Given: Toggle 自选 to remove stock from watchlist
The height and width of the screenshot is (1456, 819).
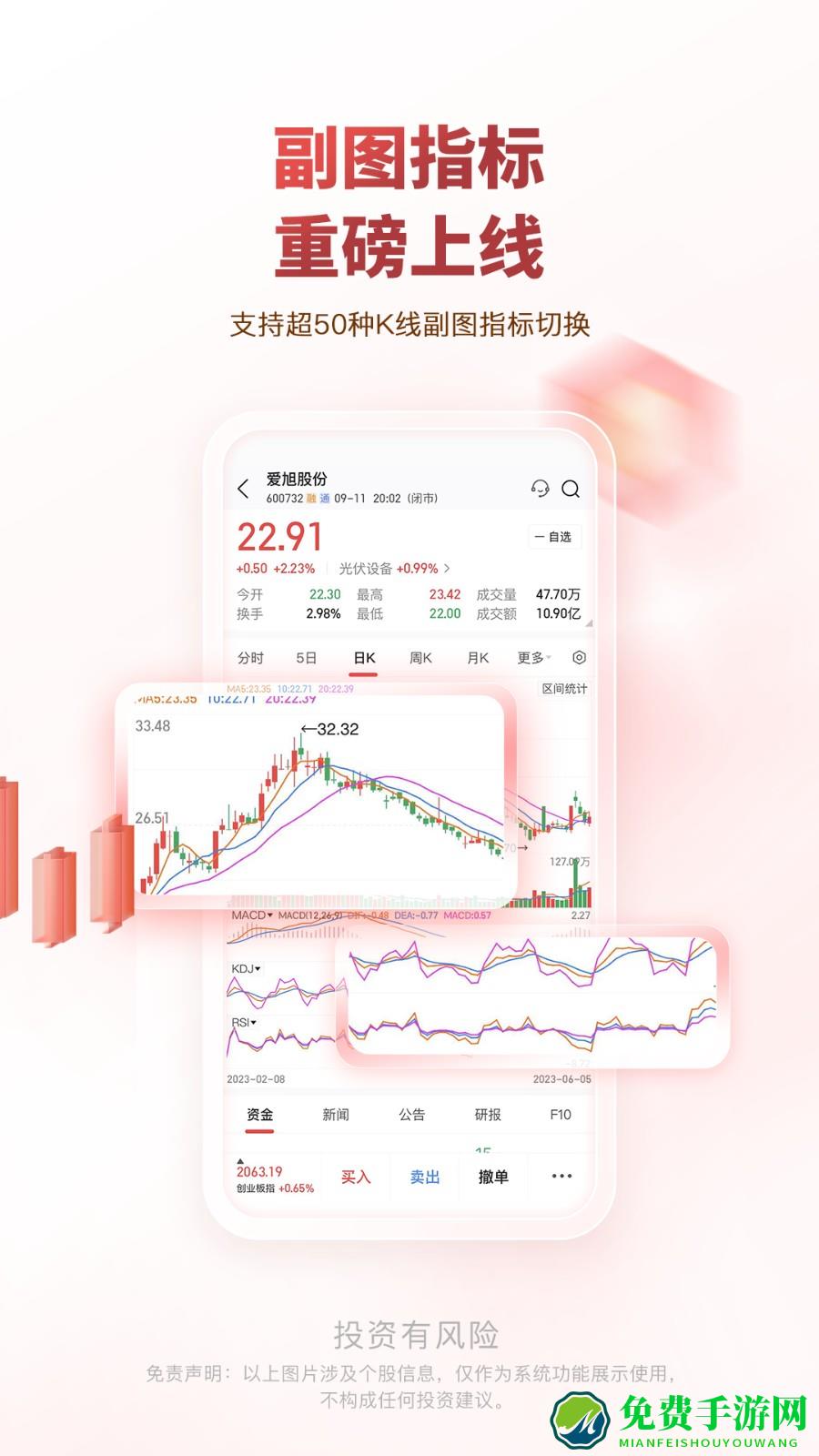Looking at the screenshot, I should tap(556, 538).
